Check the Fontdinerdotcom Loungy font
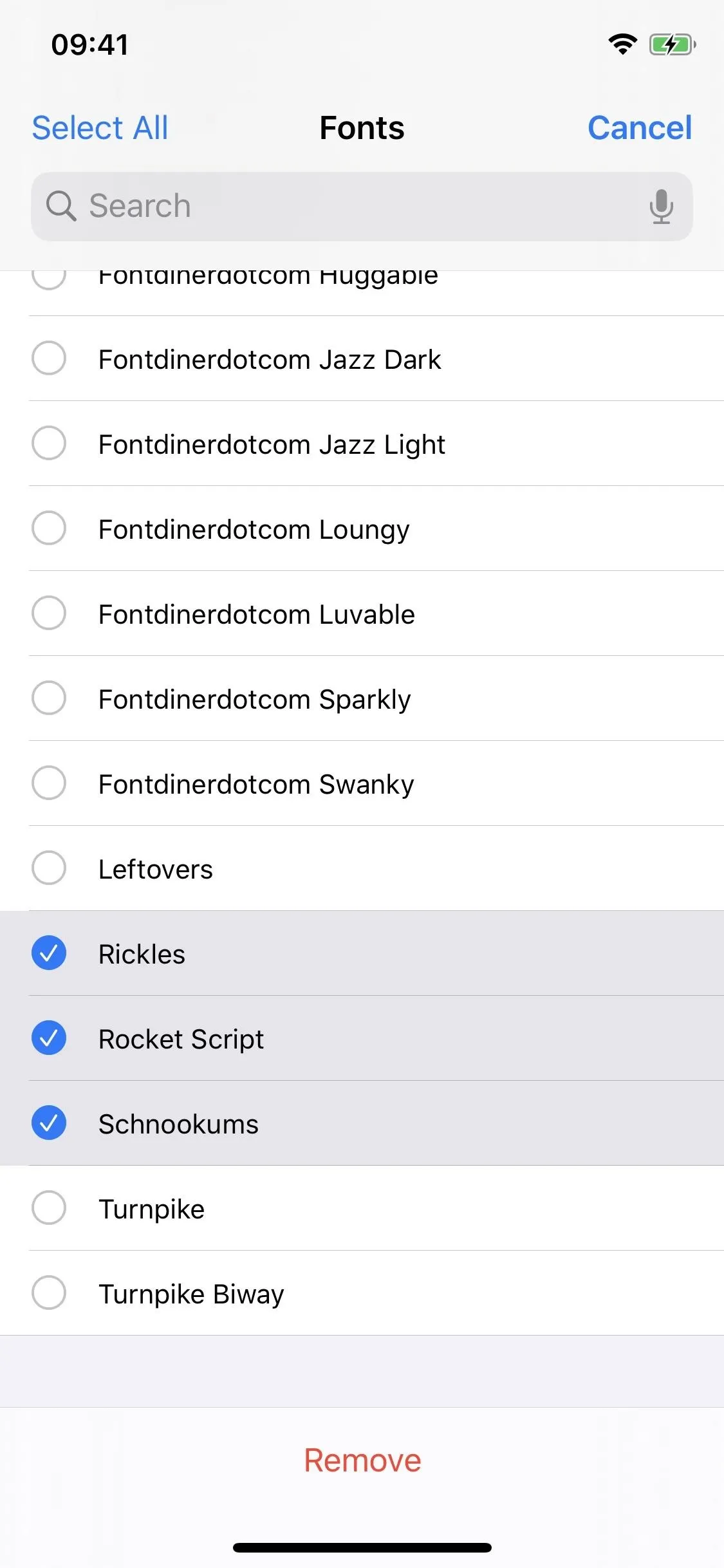 pos(362,528)
